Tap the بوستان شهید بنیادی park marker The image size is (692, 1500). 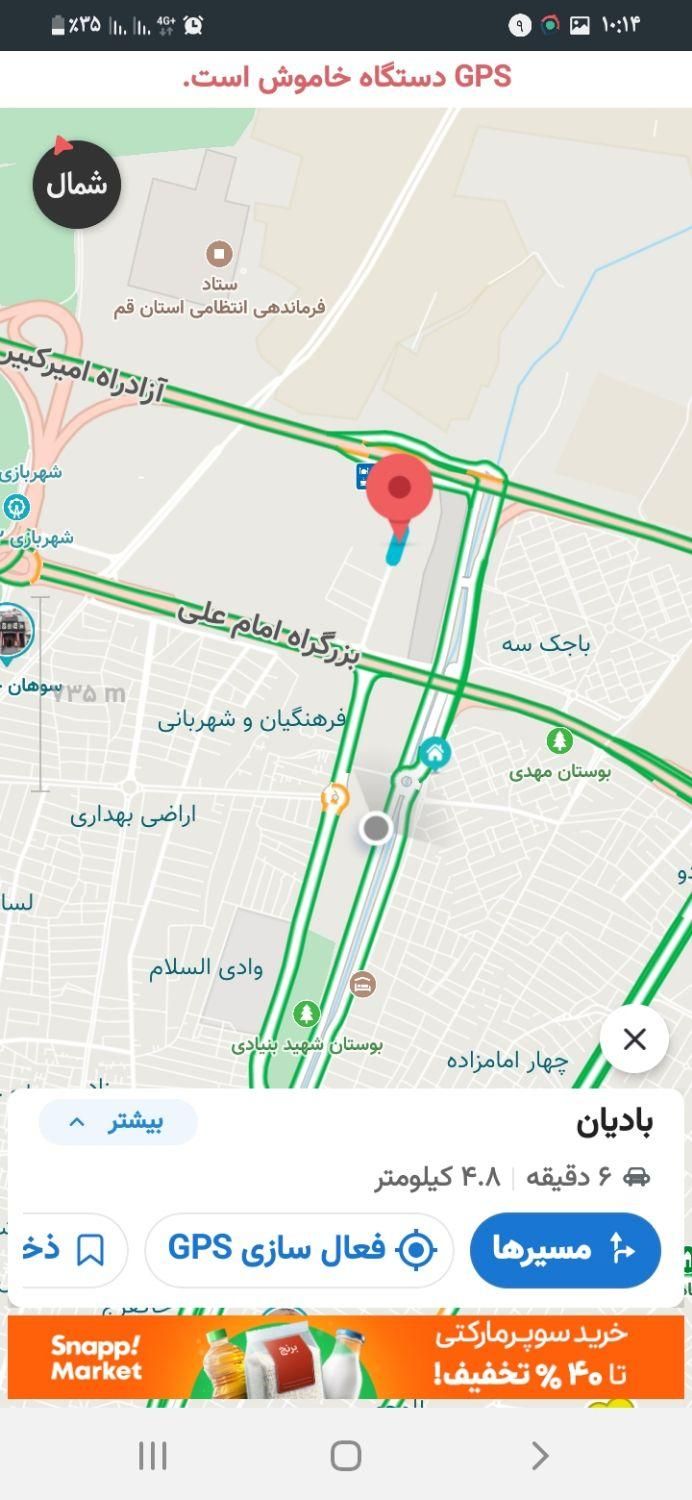point(306,1014)
